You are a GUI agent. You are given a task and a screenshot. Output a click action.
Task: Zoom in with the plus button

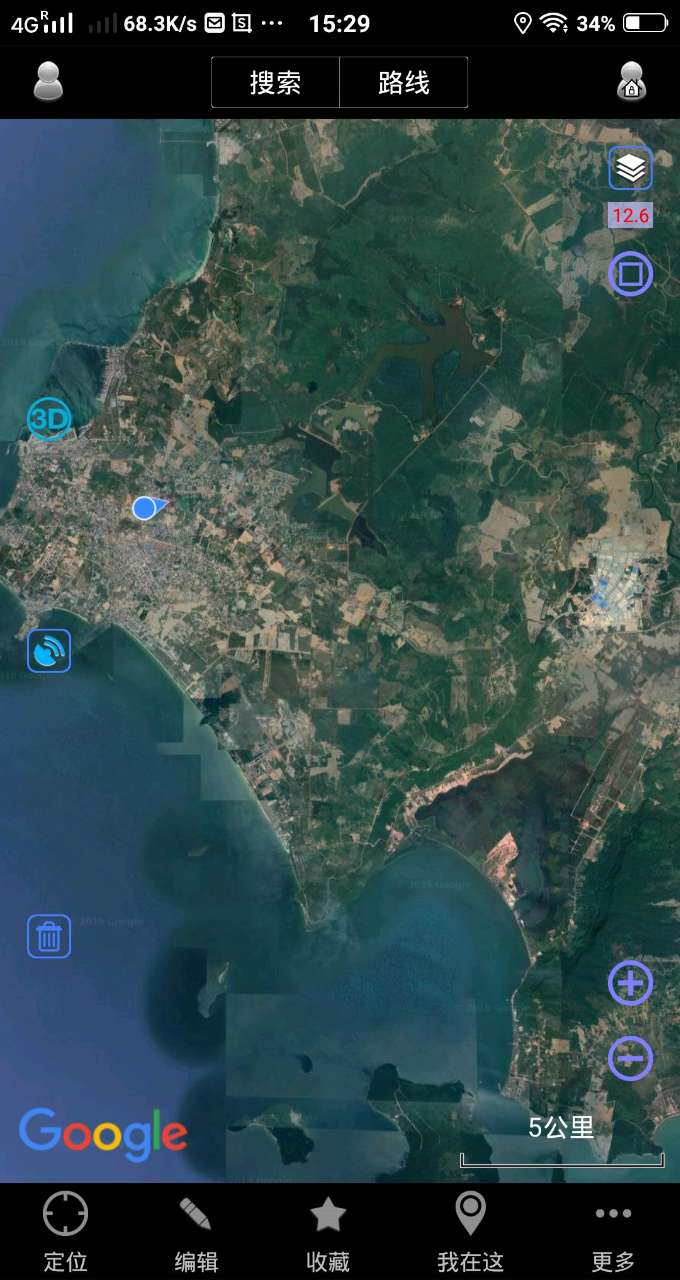pyautogui.click(x=631, y=984)
